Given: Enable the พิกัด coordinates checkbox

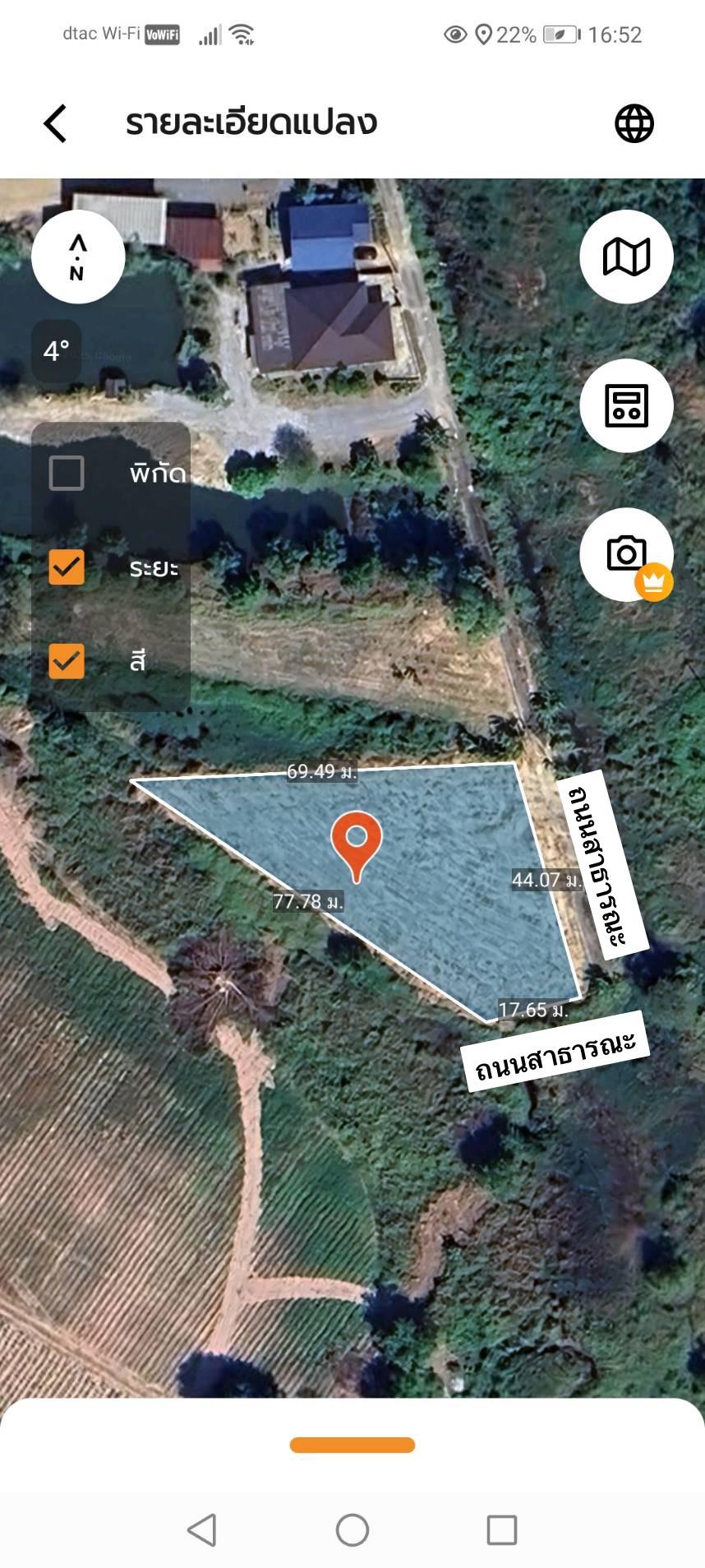Looking at the screenshot, I should pyautogui.click(x=67, y=474).
